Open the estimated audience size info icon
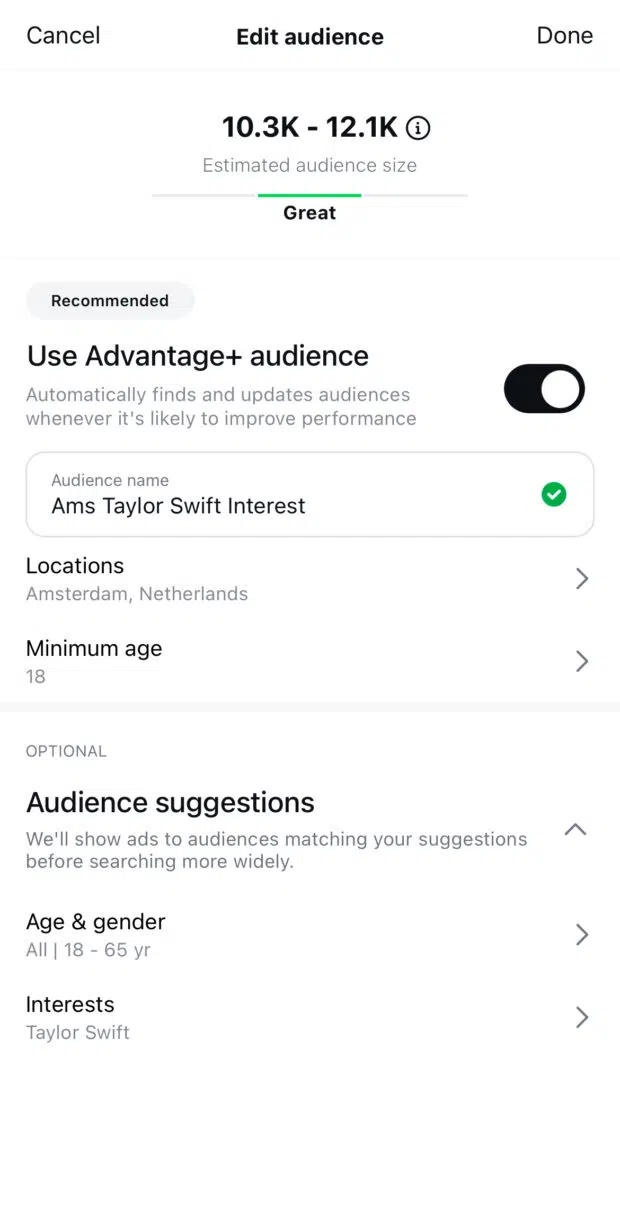 pyautogui.click(x=419, y=128)
